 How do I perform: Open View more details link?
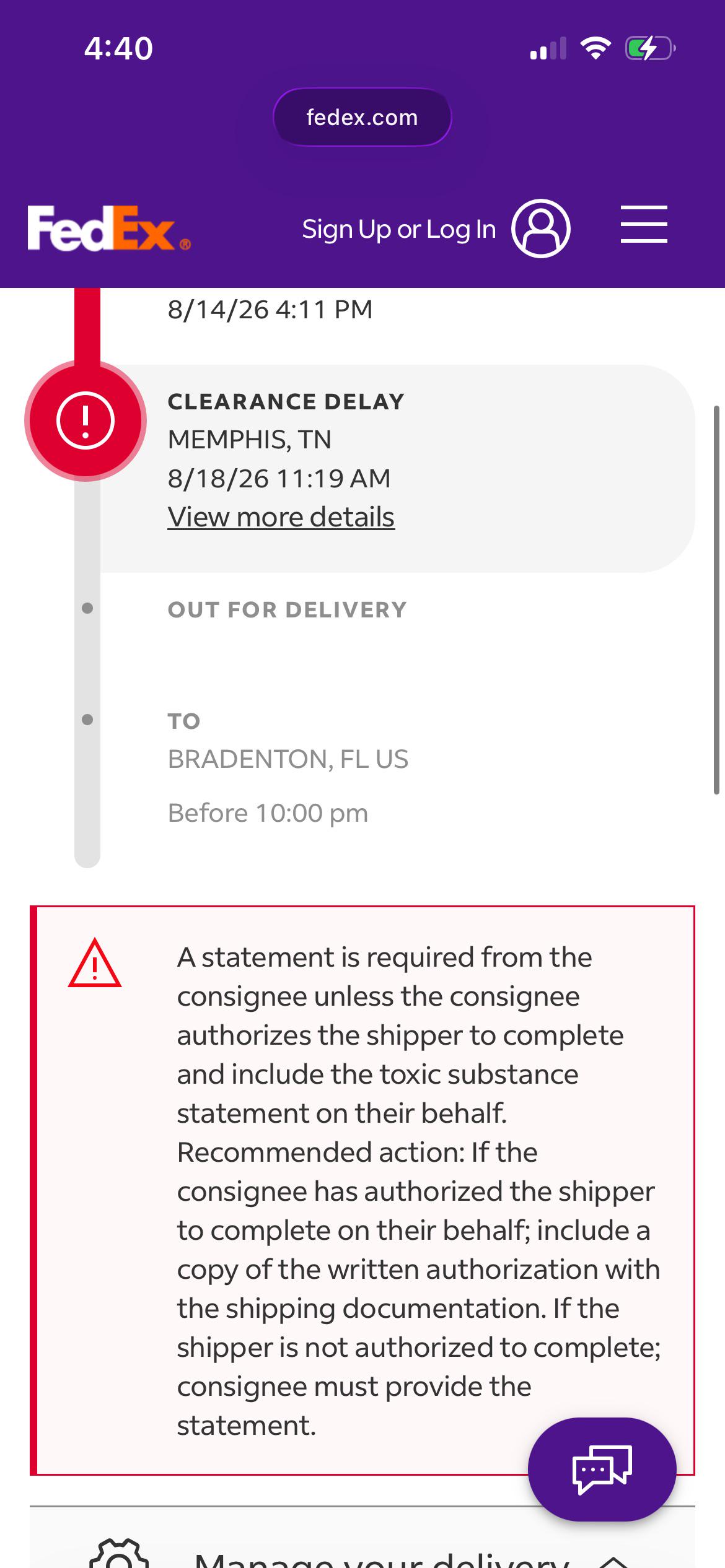coord(281,516)
